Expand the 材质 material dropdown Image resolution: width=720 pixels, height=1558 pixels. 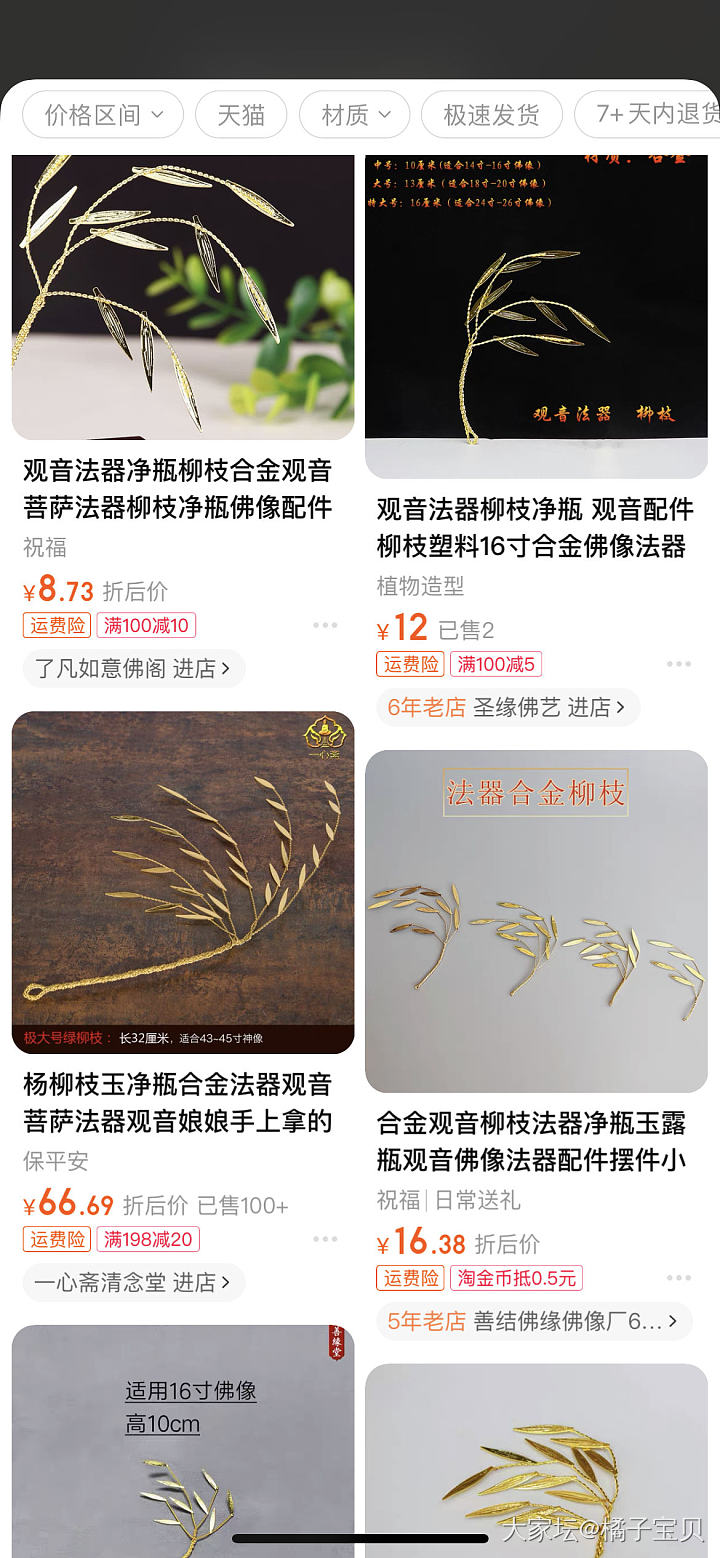click(x=355, y=115)
